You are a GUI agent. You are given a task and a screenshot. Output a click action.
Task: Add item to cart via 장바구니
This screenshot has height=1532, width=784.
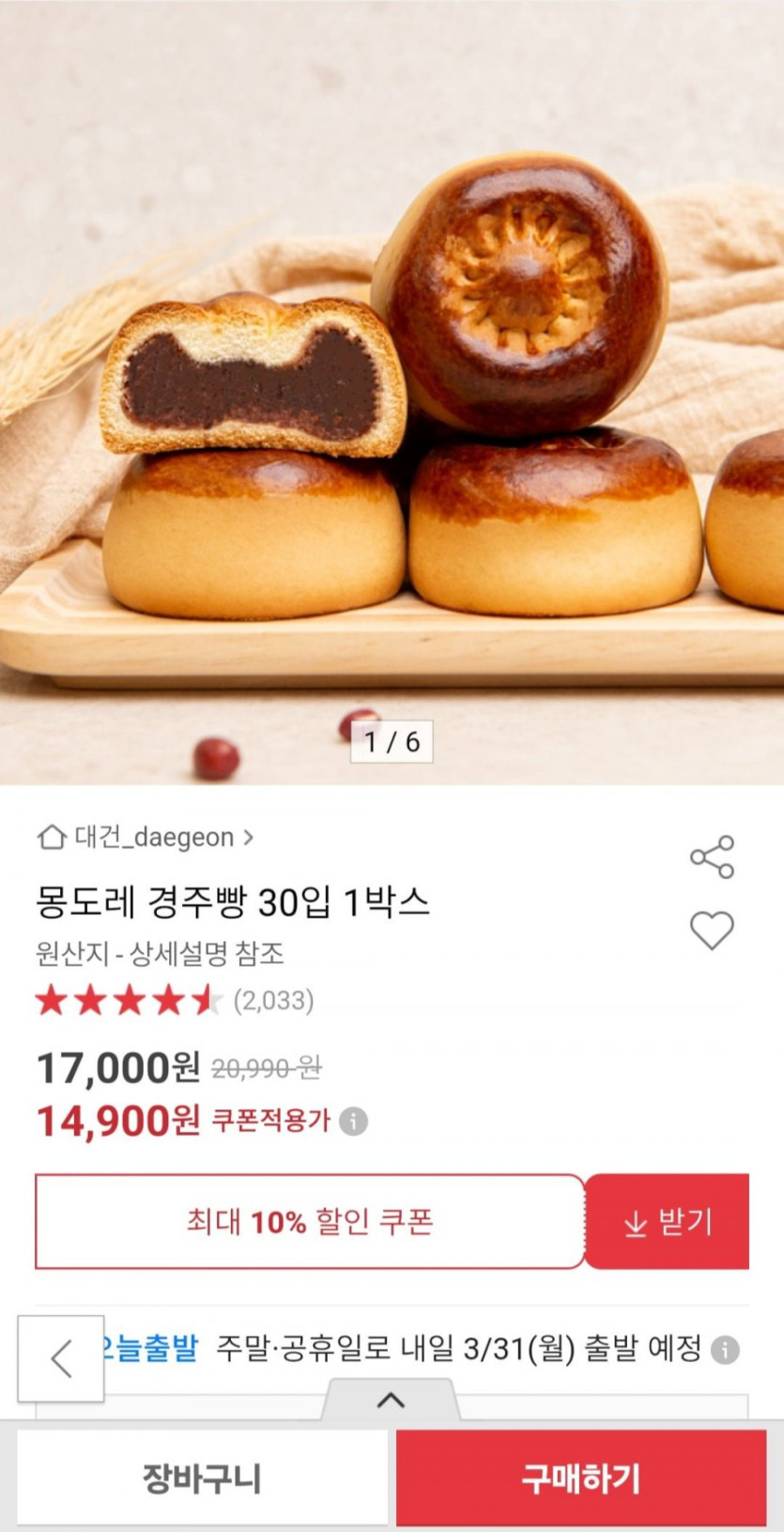202,1478
